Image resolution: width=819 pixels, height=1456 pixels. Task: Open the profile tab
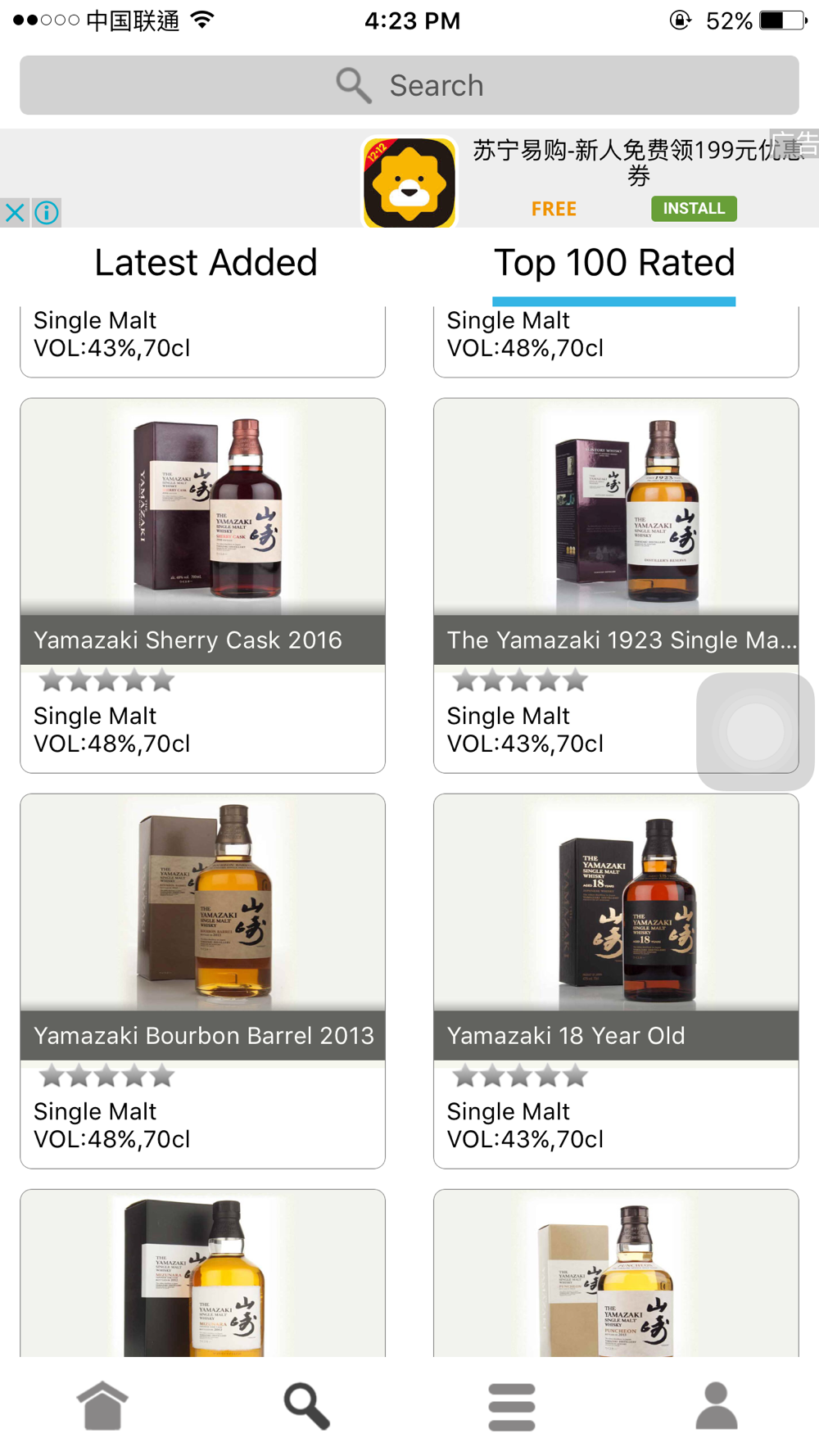tap(717, 1405)
